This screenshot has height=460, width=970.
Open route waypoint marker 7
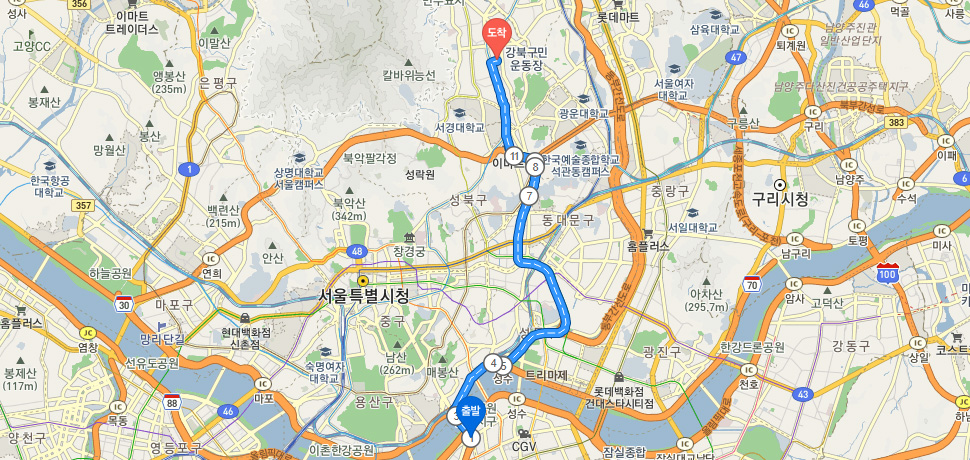point(528,196)
